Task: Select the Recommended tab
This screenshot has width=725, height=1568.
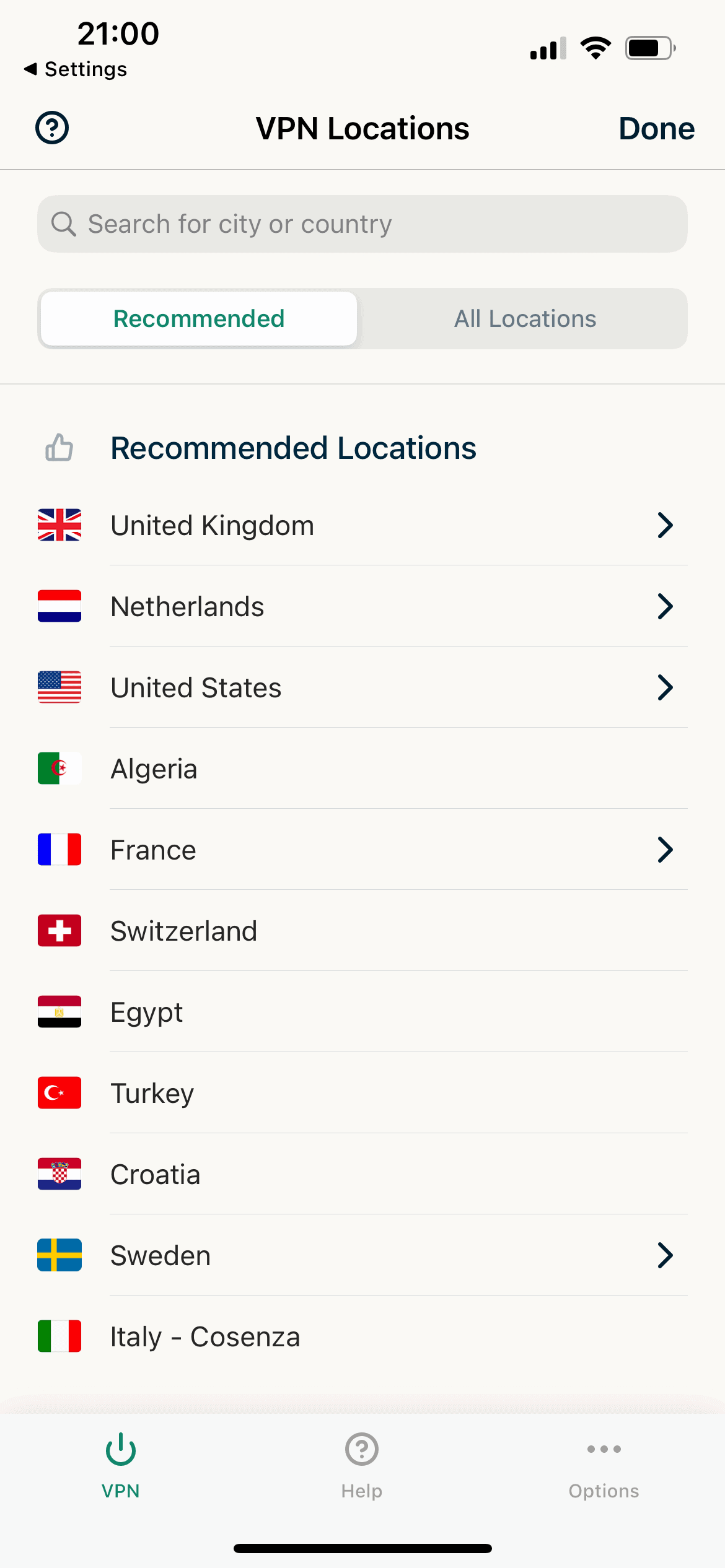Action: (199, 319)
